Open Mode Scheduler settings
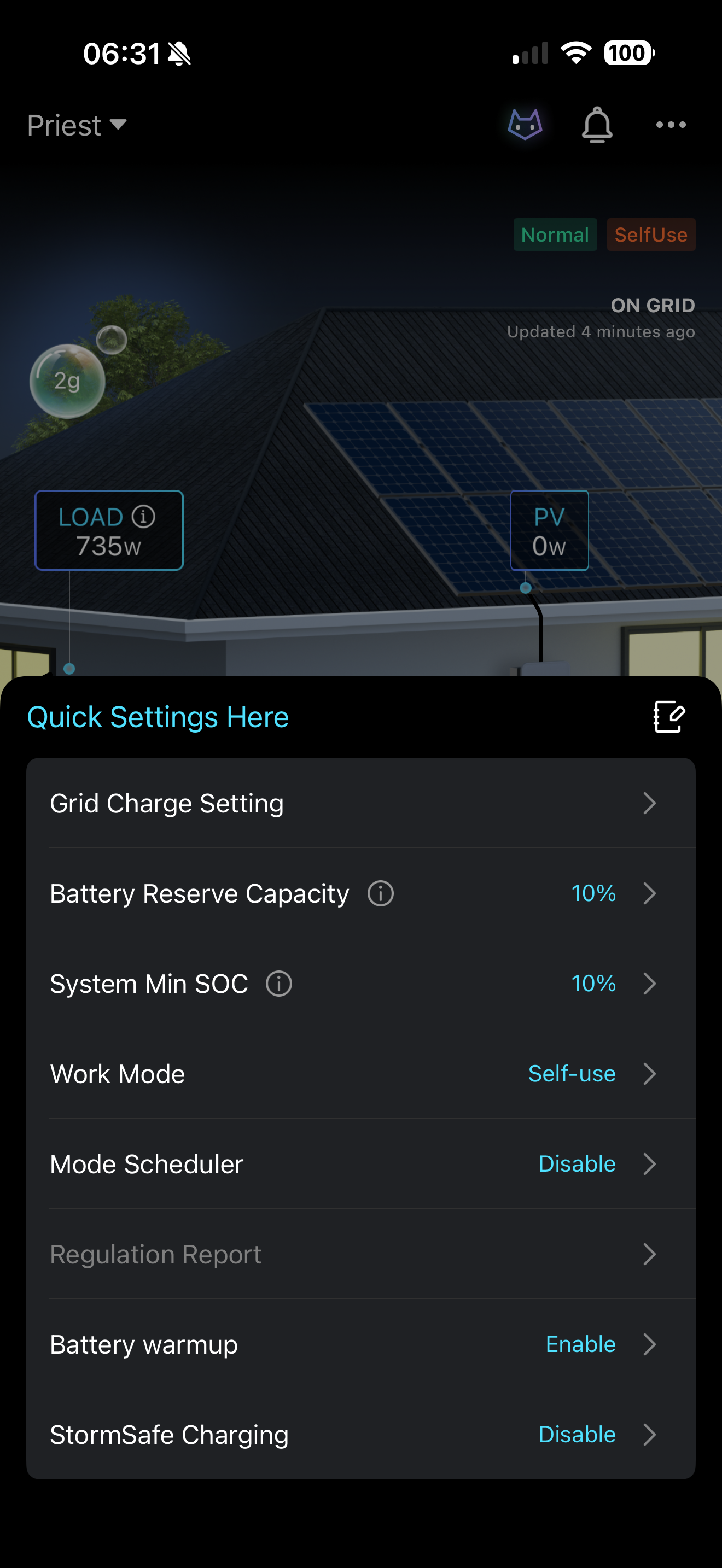Screen dimensions: 722x1568 (x=360, y=1164)
